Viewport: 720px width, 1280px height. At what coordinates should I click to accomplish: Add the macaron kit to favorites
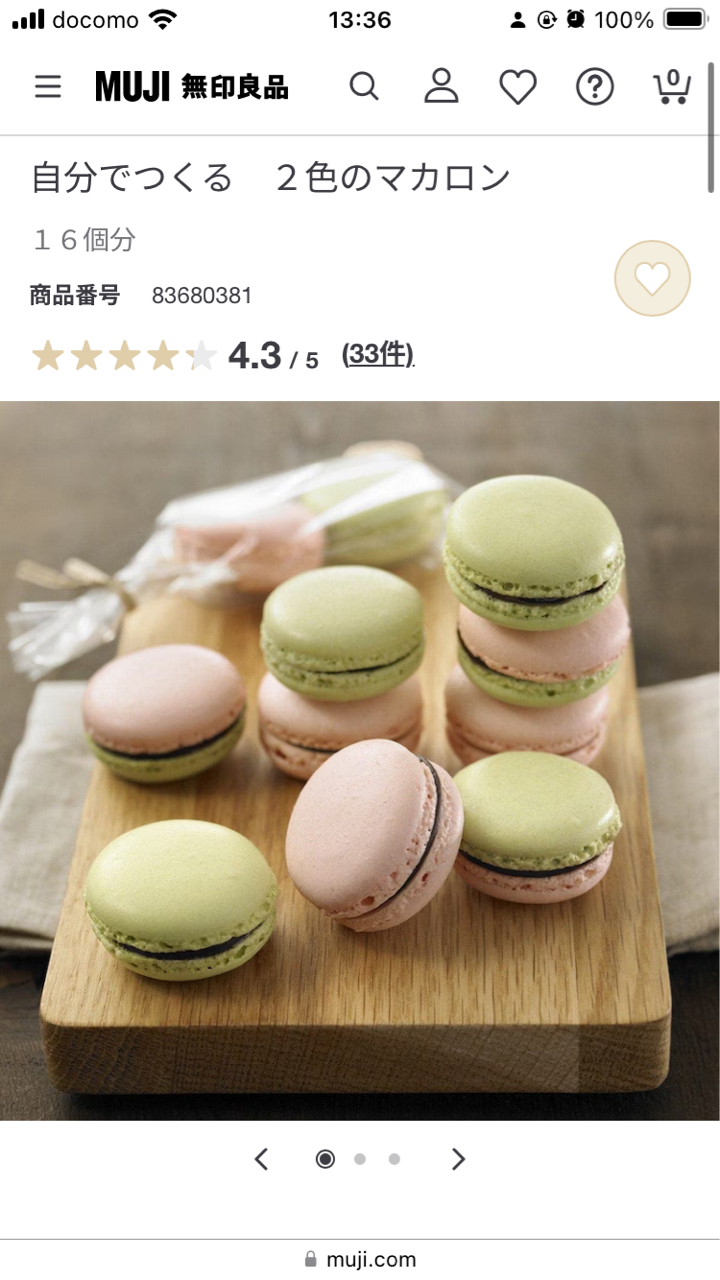[x=652, y=279]
